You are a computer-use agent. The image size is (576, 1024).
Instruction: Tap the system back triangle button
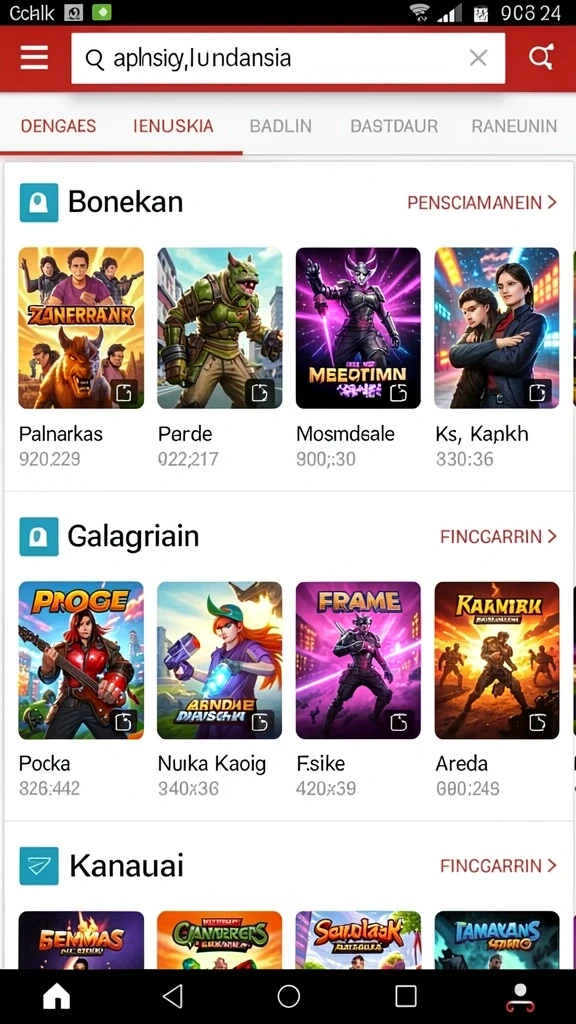172,996
